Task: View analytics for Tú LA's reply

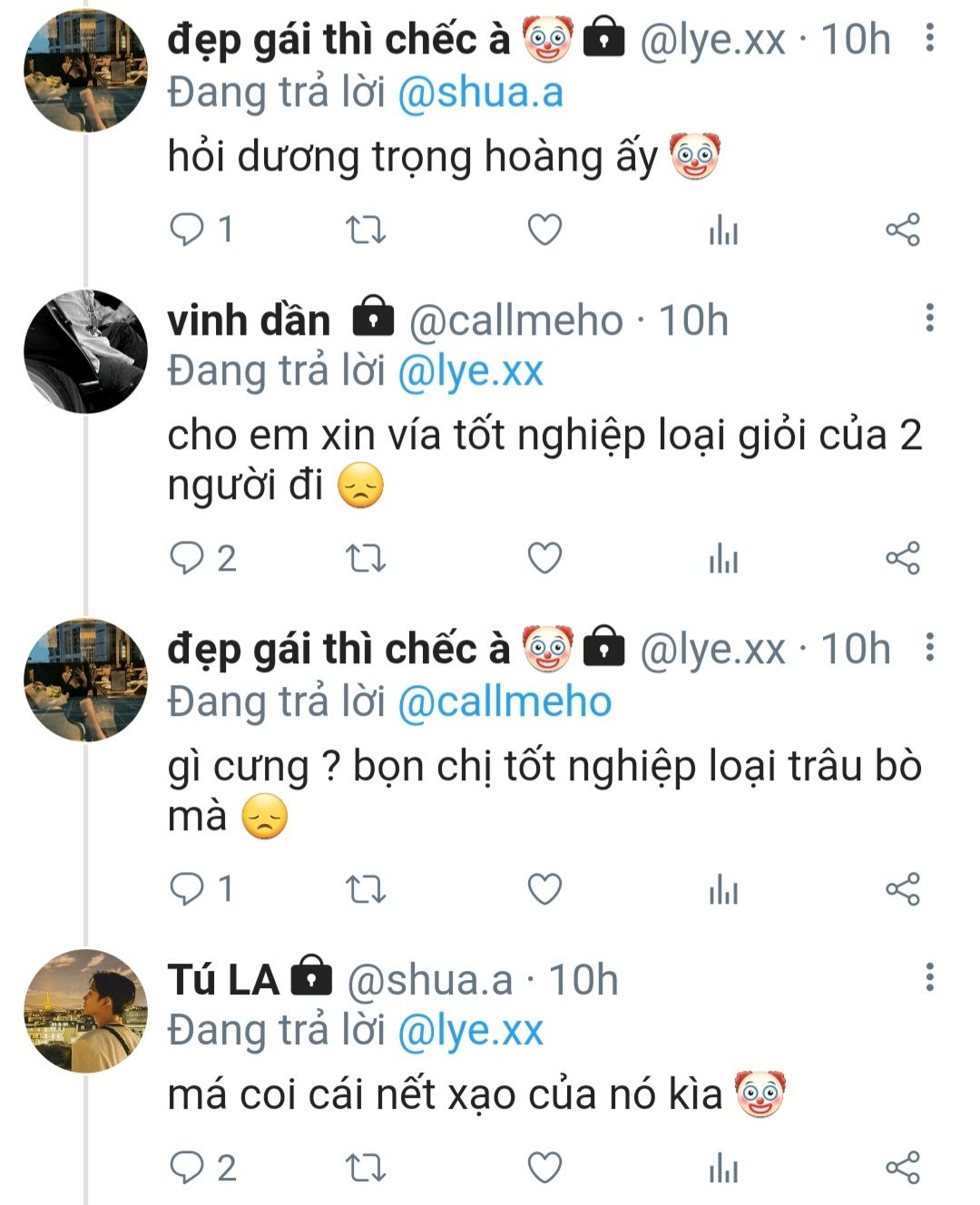Action: pyautogui.click(x=723, y=1167)
